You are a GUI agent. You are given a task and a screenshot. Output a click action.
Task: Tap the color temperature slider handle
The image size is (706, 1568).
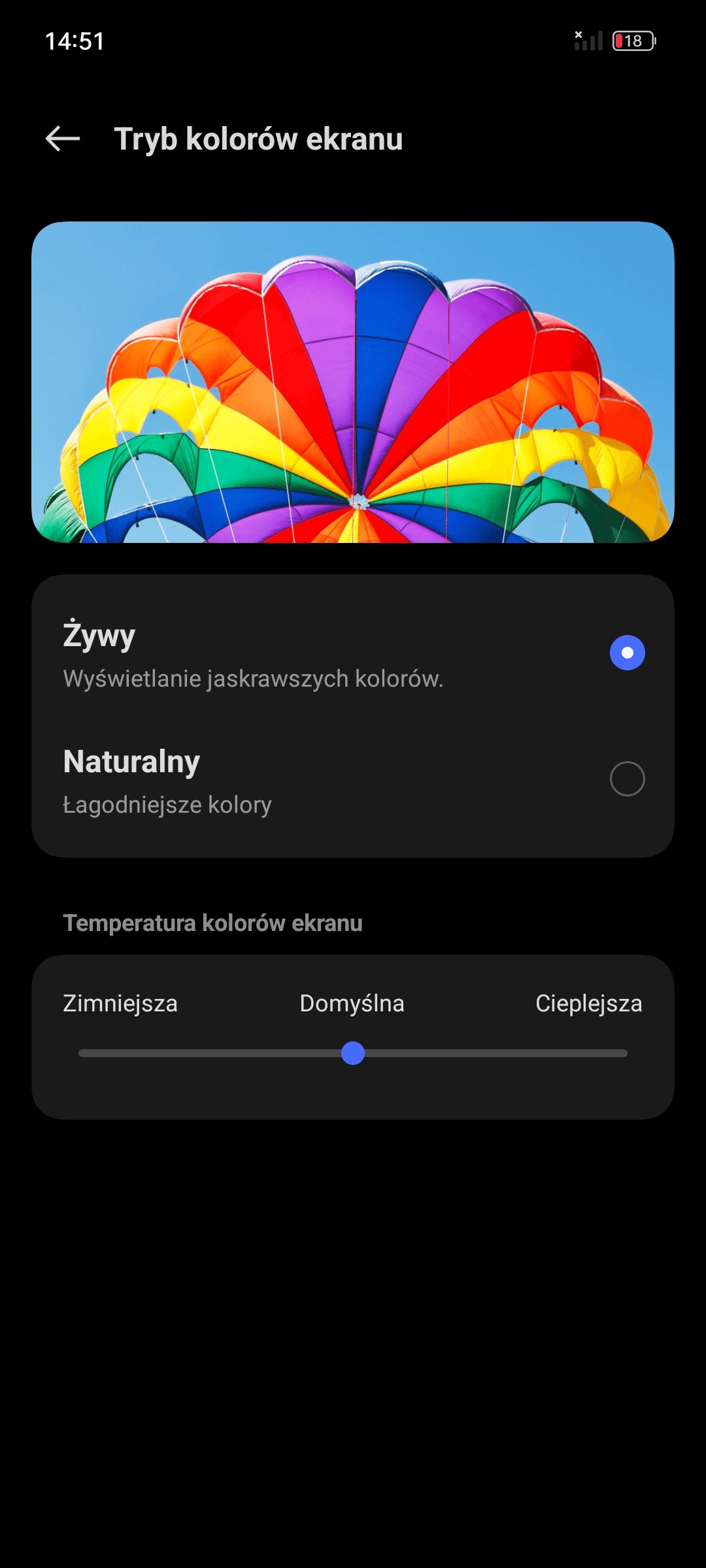[x=353, y=1053]
